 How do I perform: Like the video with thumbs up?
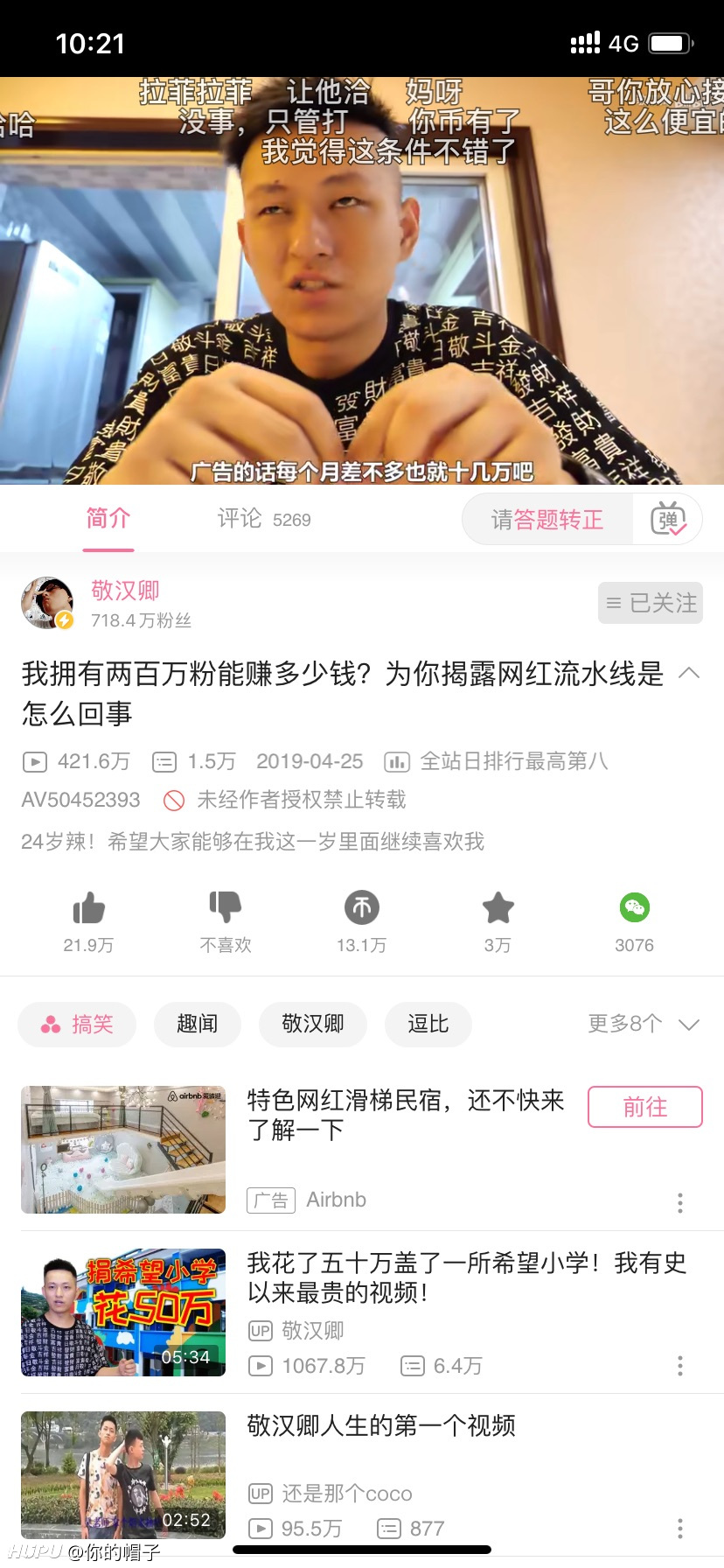coord(88,908)
